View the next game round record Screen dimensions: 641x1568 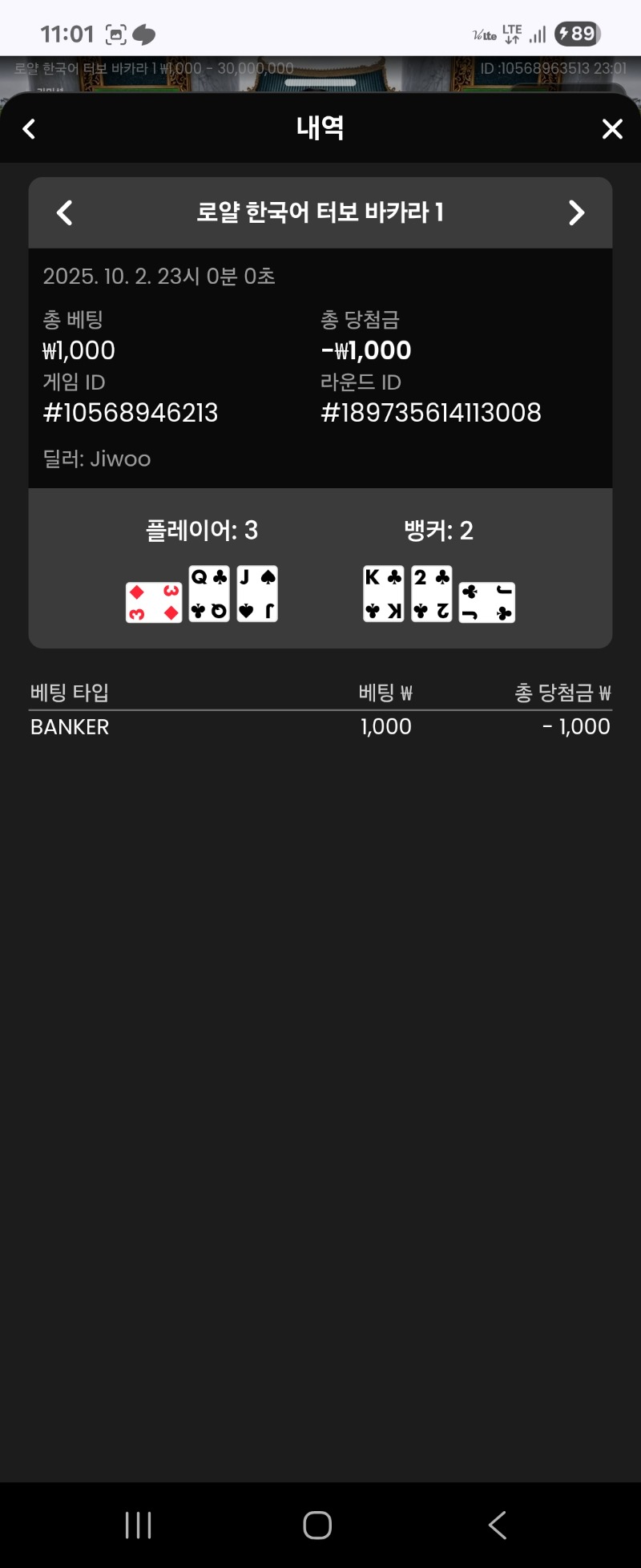tap(576, 212)
